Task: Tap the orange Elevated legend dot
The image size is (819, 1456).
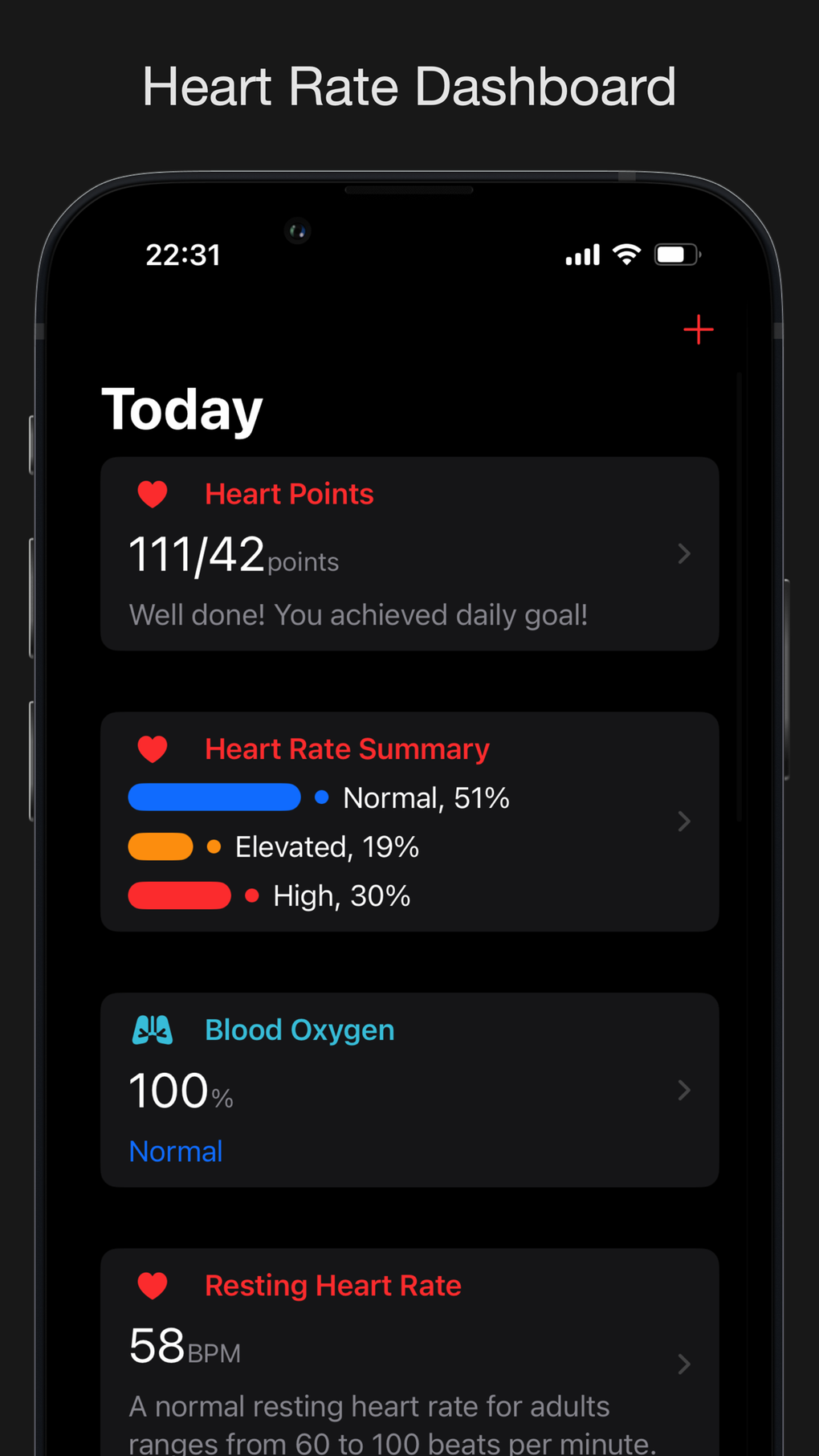Action: point(214,846)
